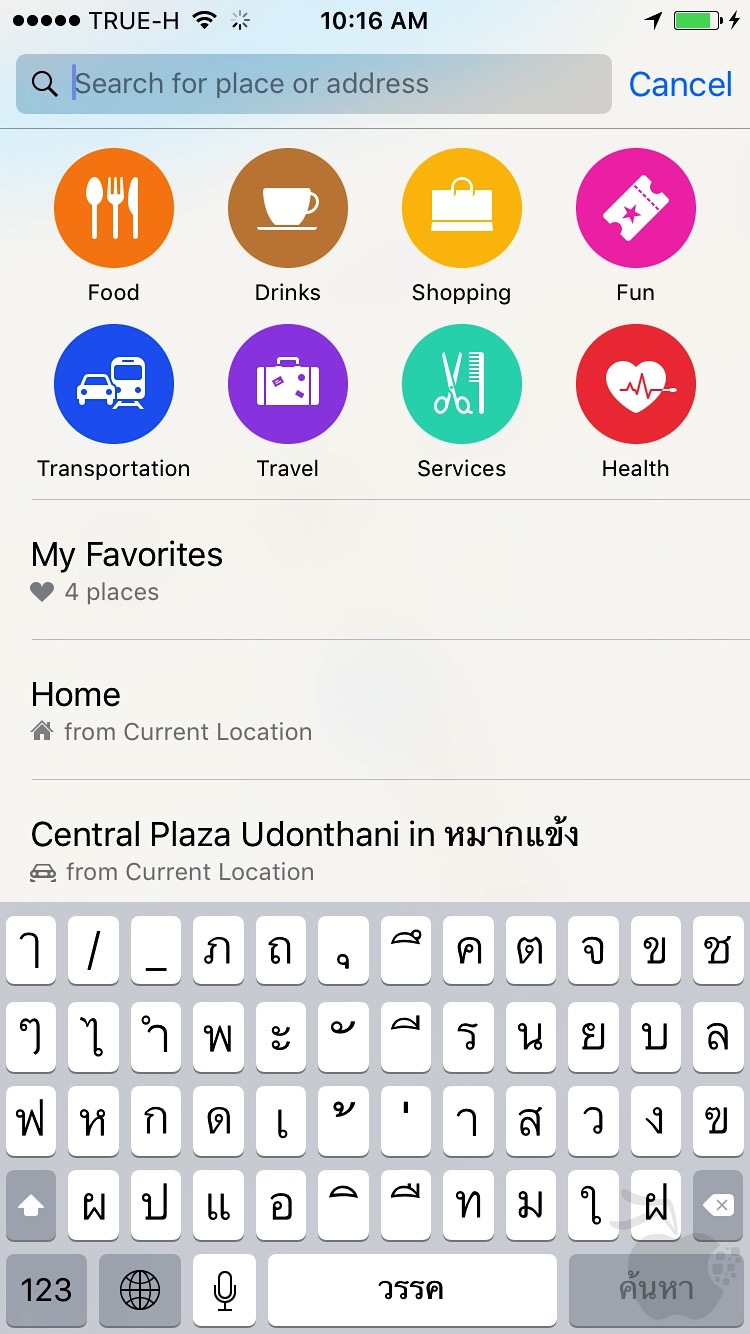Tap the Health heart icon

635,383
